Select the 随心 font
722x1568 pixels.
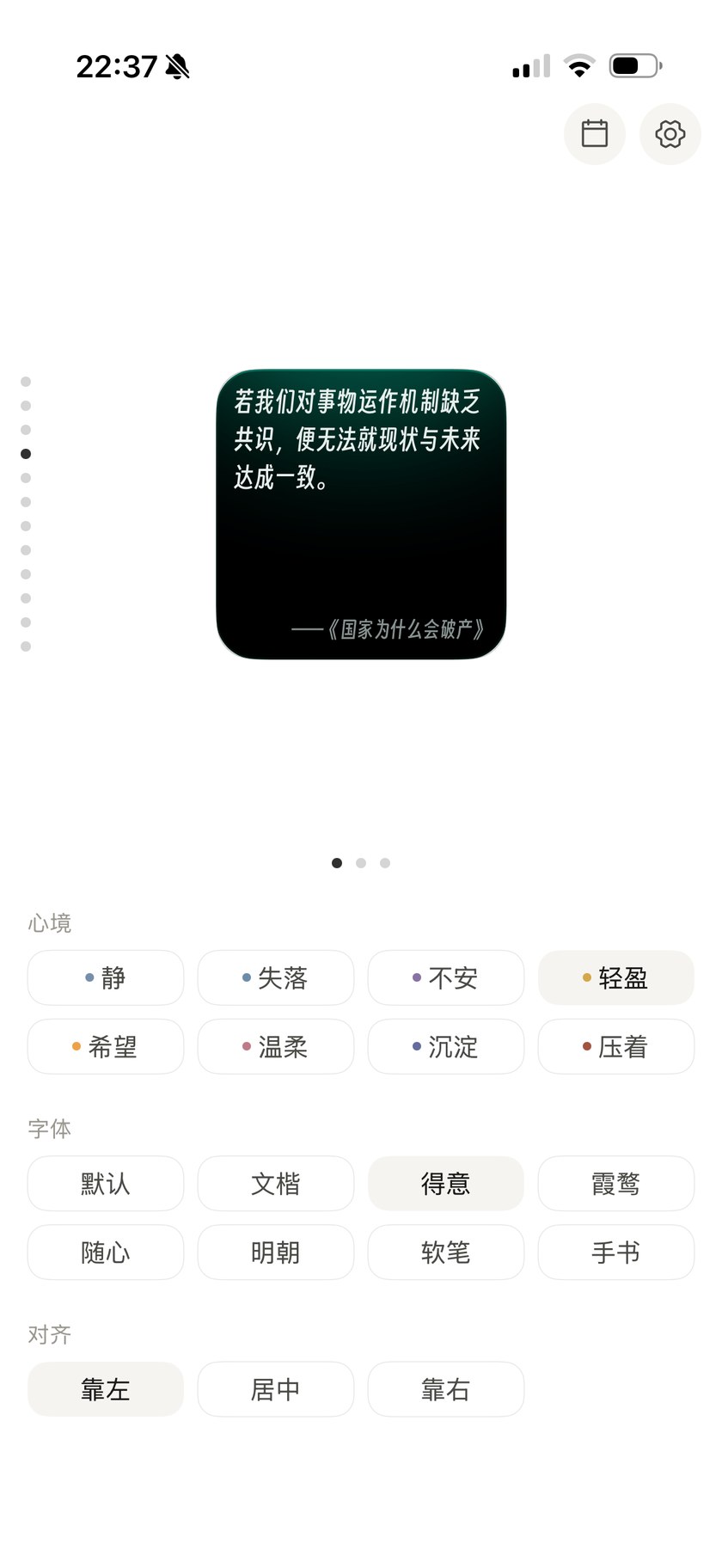(x=106, y=1253)
